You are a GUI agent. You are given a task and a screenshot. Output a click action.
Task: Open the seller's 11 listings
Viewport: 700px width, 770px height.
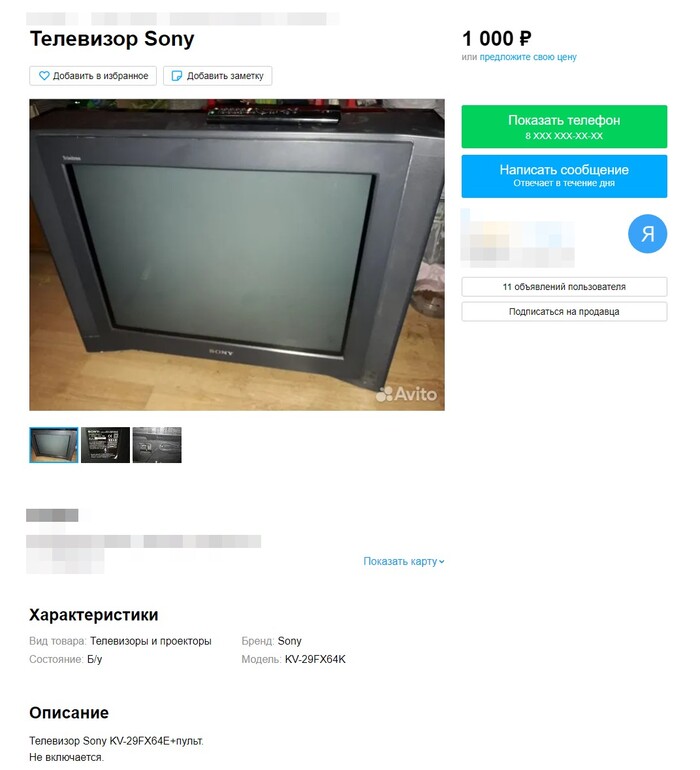point(564,287)
